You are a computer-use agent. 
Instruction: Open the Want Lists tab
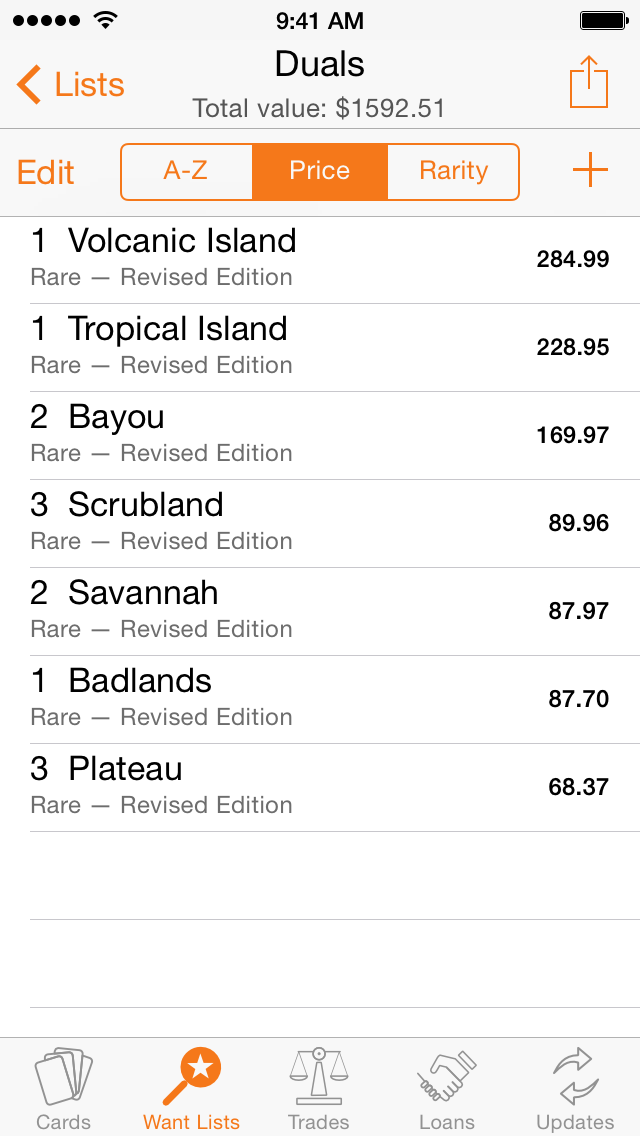coord(191,1088)
